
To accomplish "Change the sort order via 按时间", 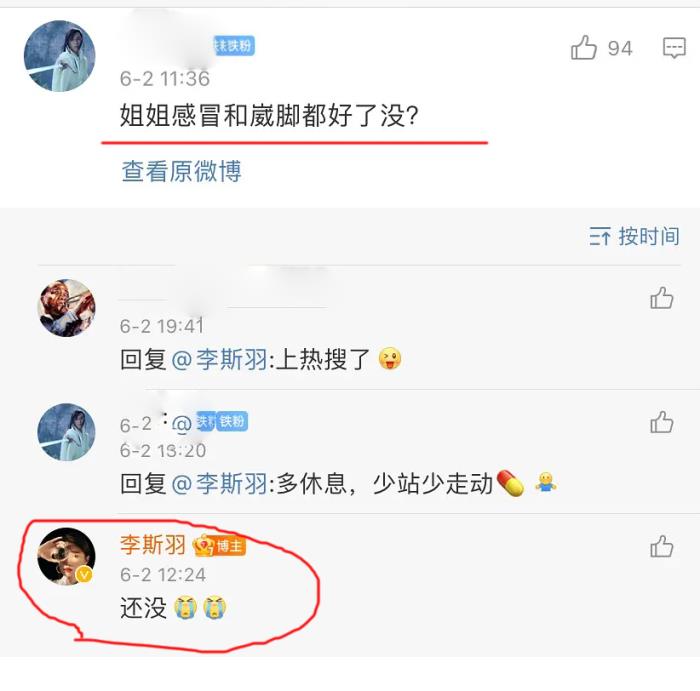I will [635, 236].
